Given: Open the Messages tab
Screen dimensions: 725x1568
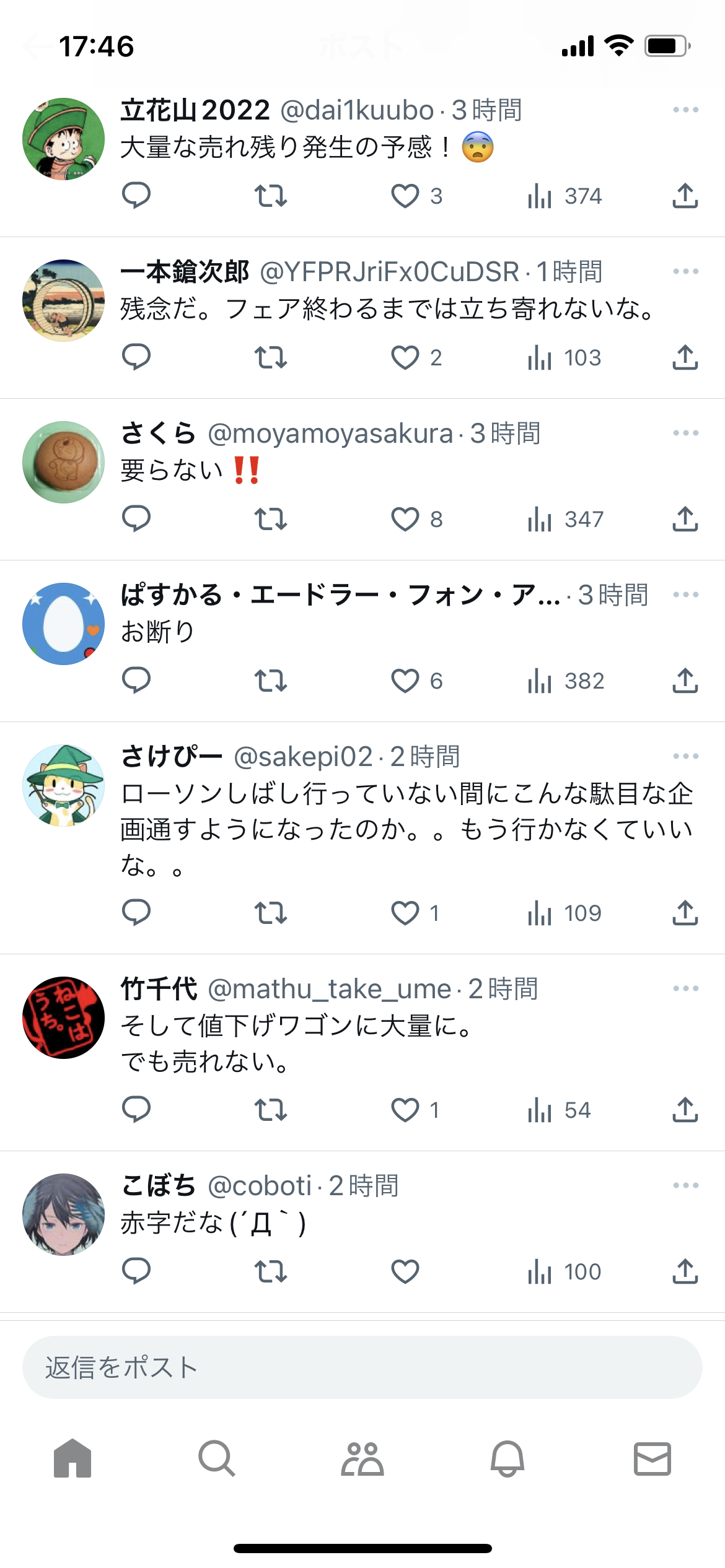Looking at the screenshot, I should tap(652, 1458).
